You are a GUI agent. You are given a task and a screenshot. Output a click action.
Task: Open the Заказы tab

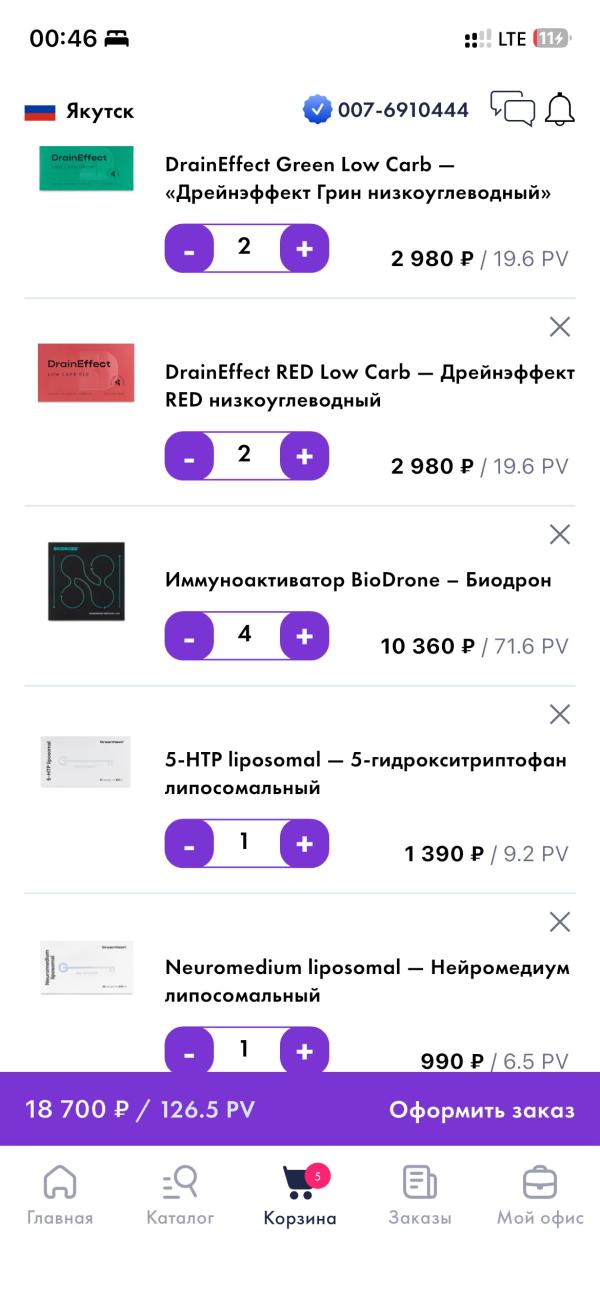[420, 1195]
